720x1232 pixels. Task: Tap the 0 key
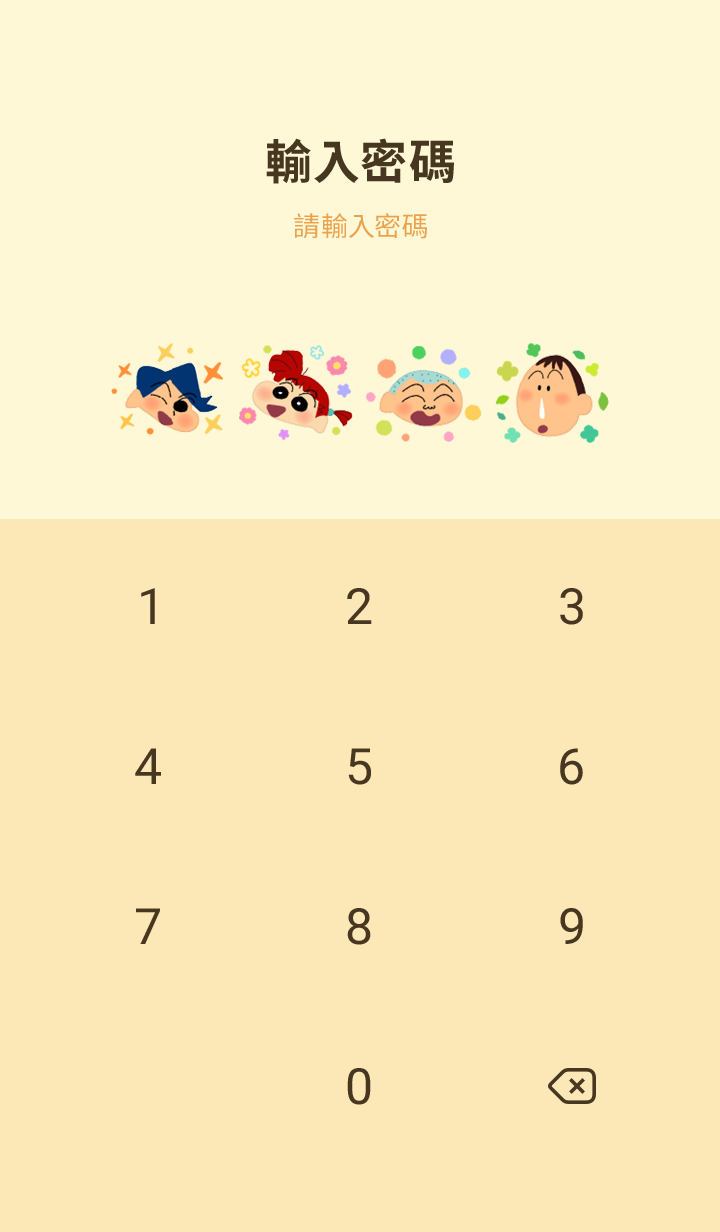click(x=359, y=1087)
